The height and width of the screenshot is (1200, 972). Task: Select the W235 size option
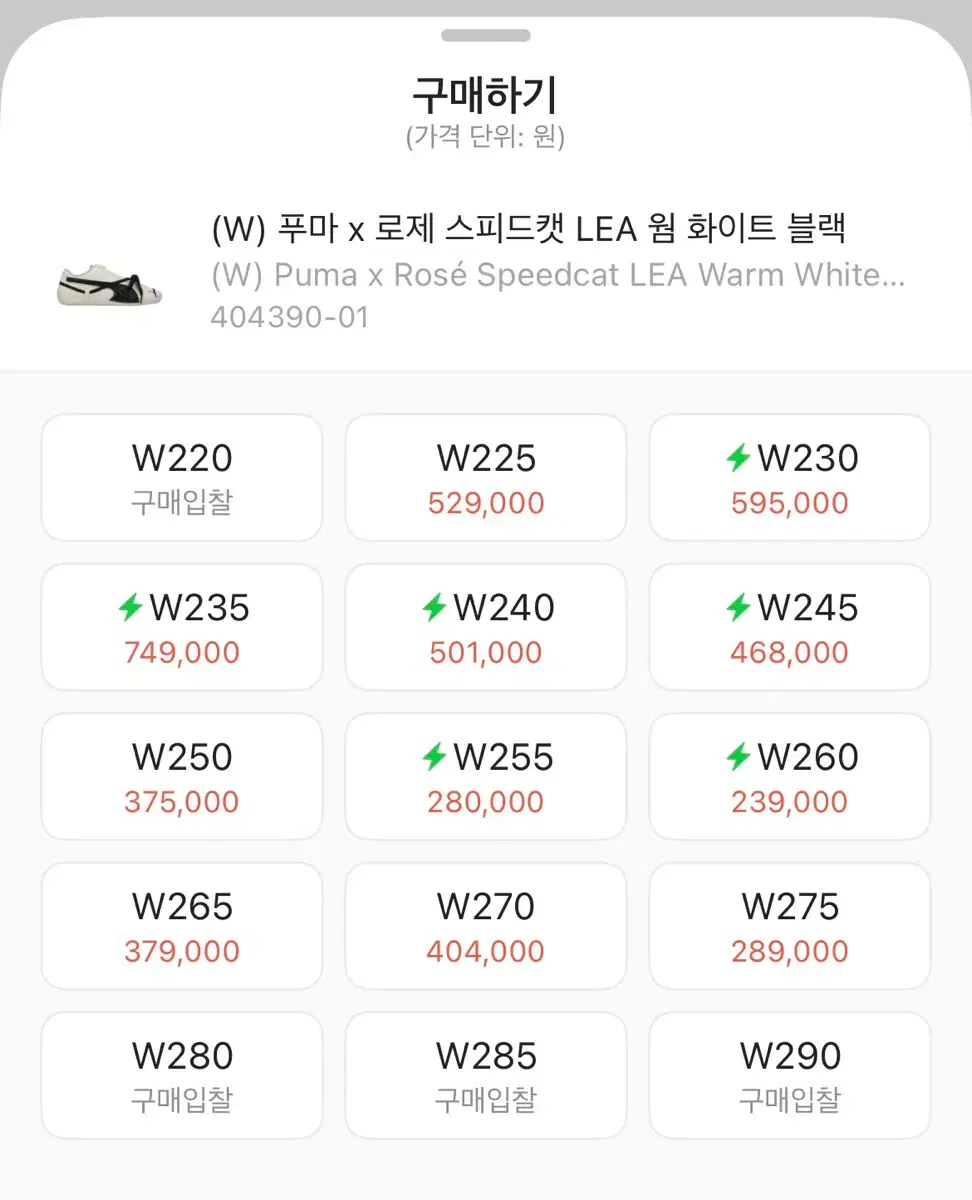182,627
